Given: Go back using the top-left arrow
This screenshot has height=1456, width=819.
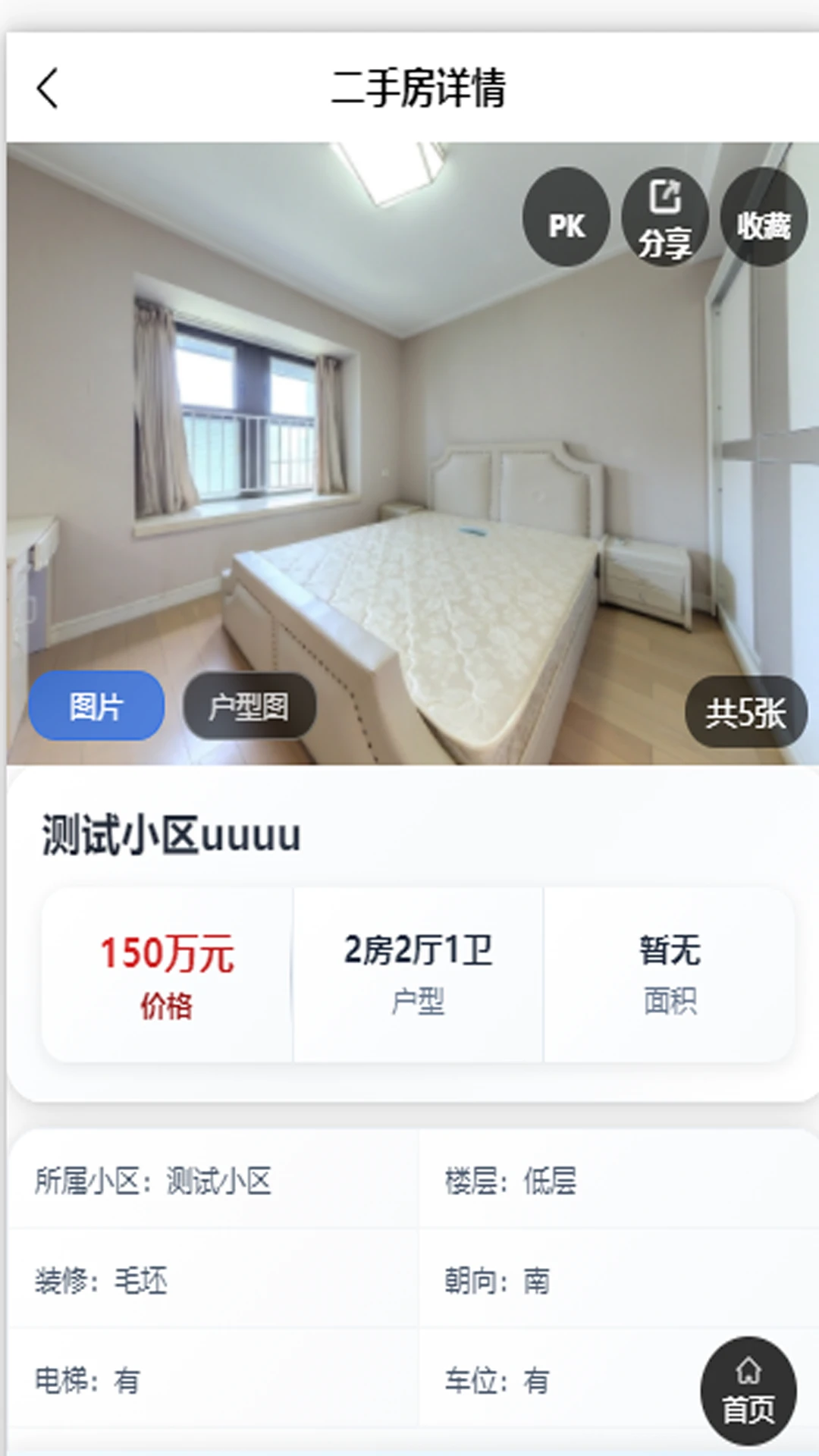Looking at the screenshot, I should tap(47, 89).
